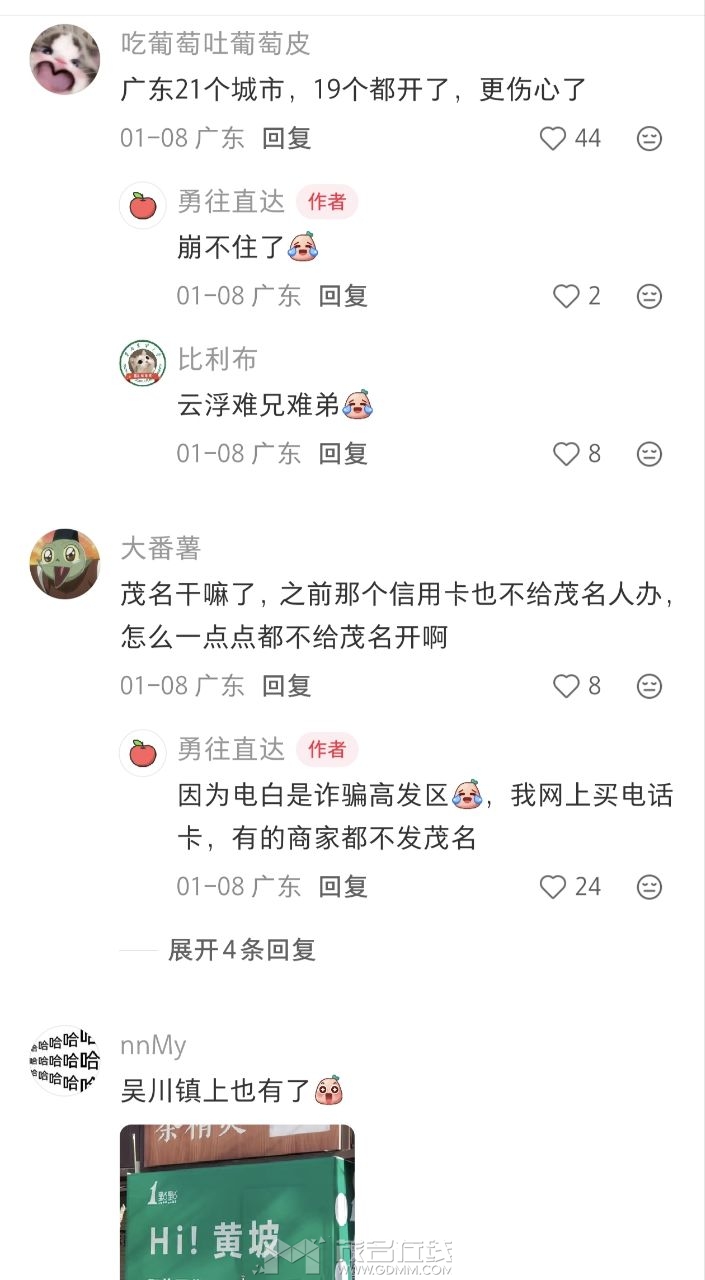Reply to 比利布's comment

pos(343,454)
